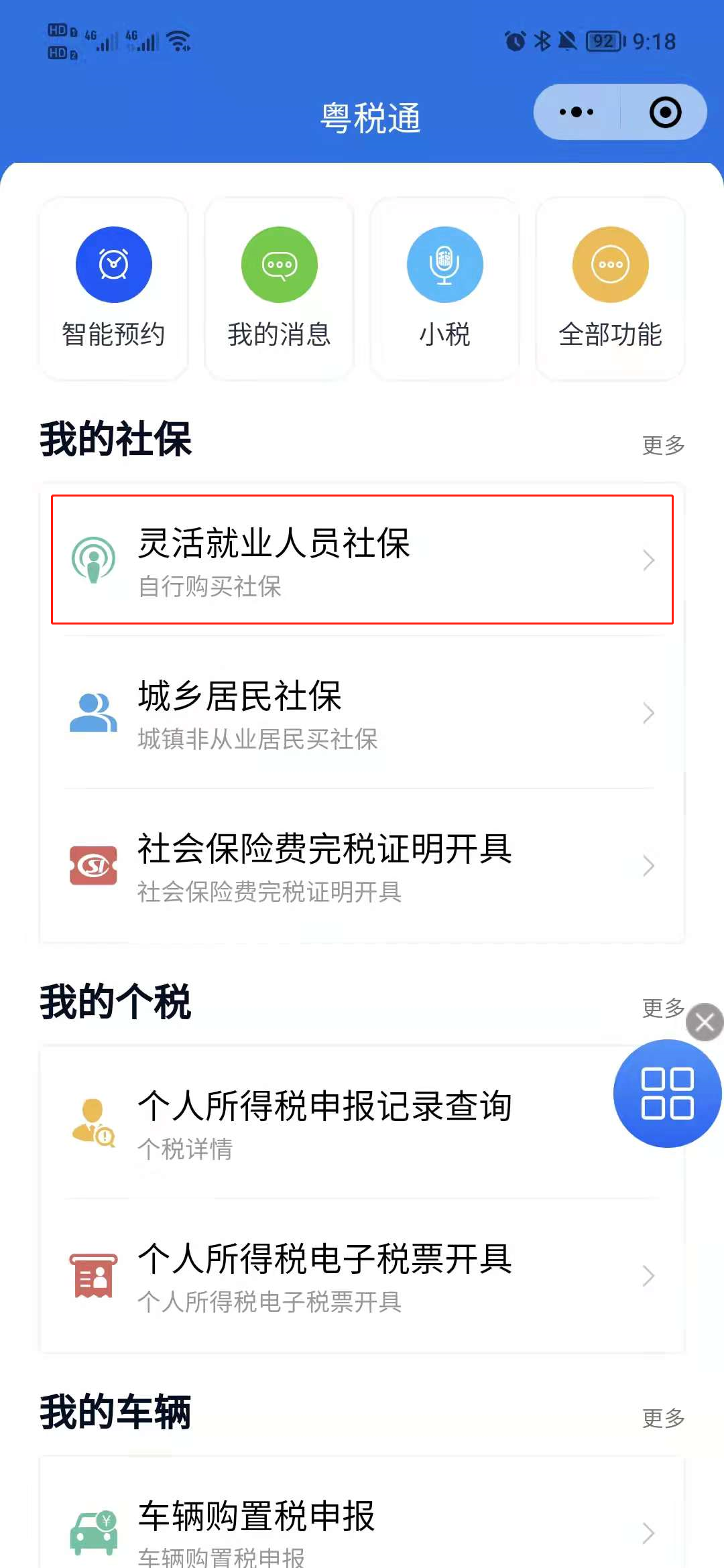Click the 灵活就业人员社保 service icon
Image resolution: width=724 pixels, height=1568 pixels.
(94, 560)
